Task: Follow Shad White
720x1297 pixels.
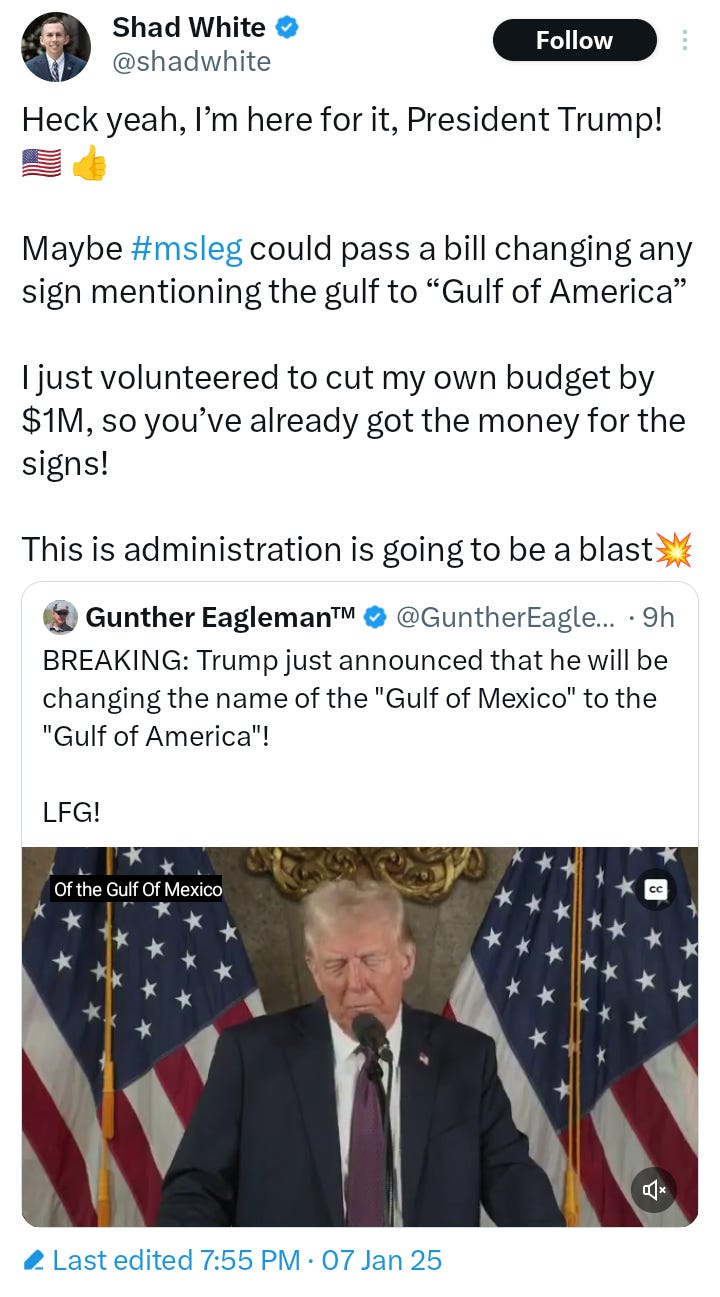Action: click(574, 40)
